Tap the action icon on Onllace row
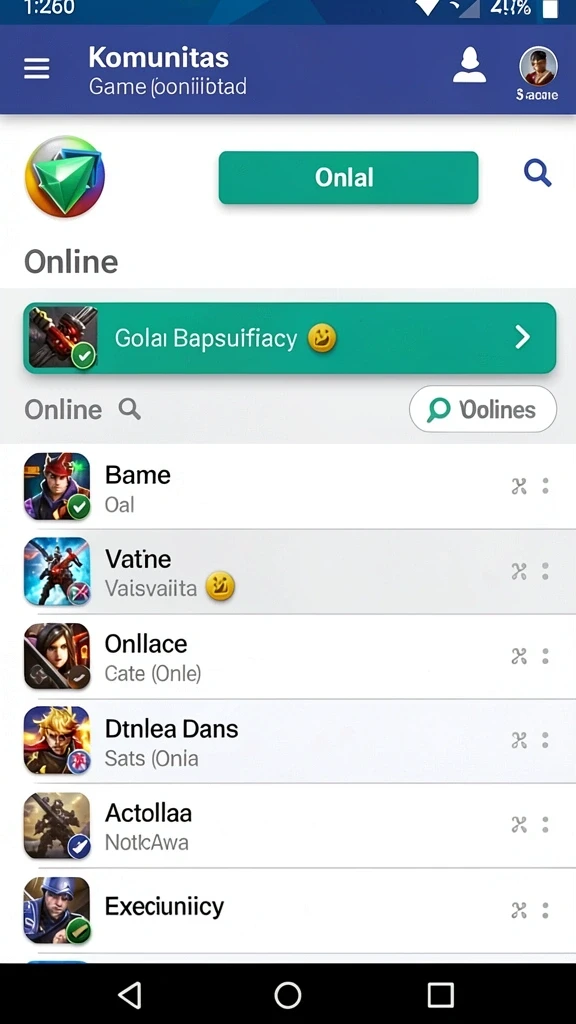The width and height of the screenshot is (576, 1024). [519, 656]
